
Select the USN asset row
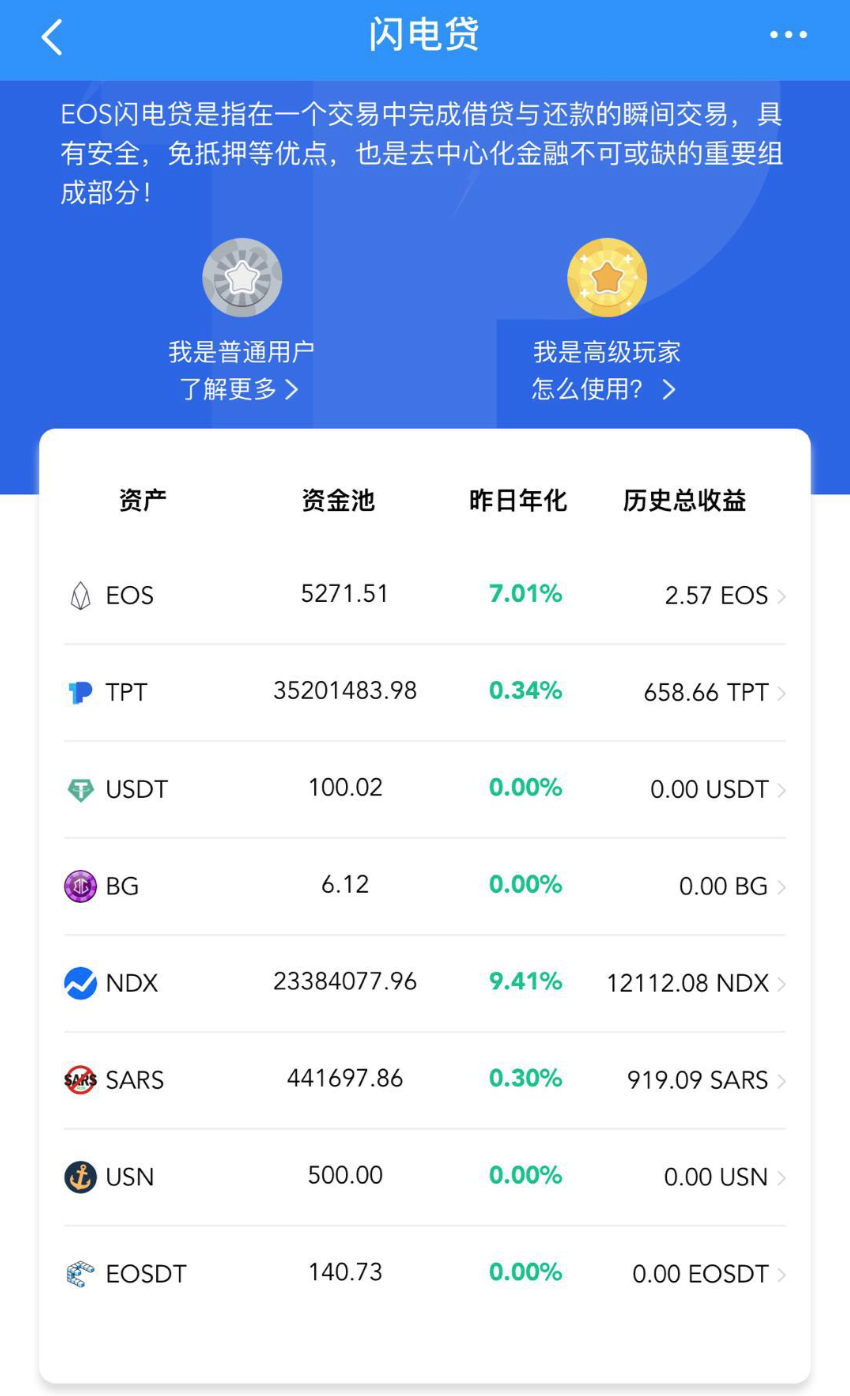425,1177
